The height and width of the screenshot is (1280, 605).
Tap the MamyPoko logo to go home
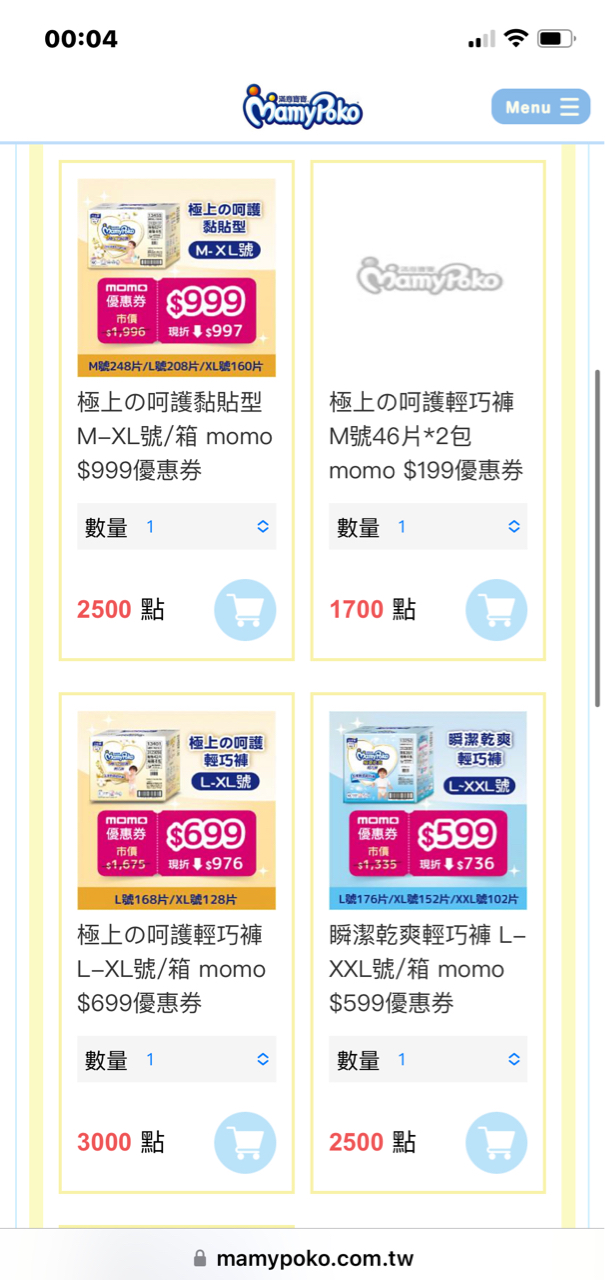coord(302,107)
